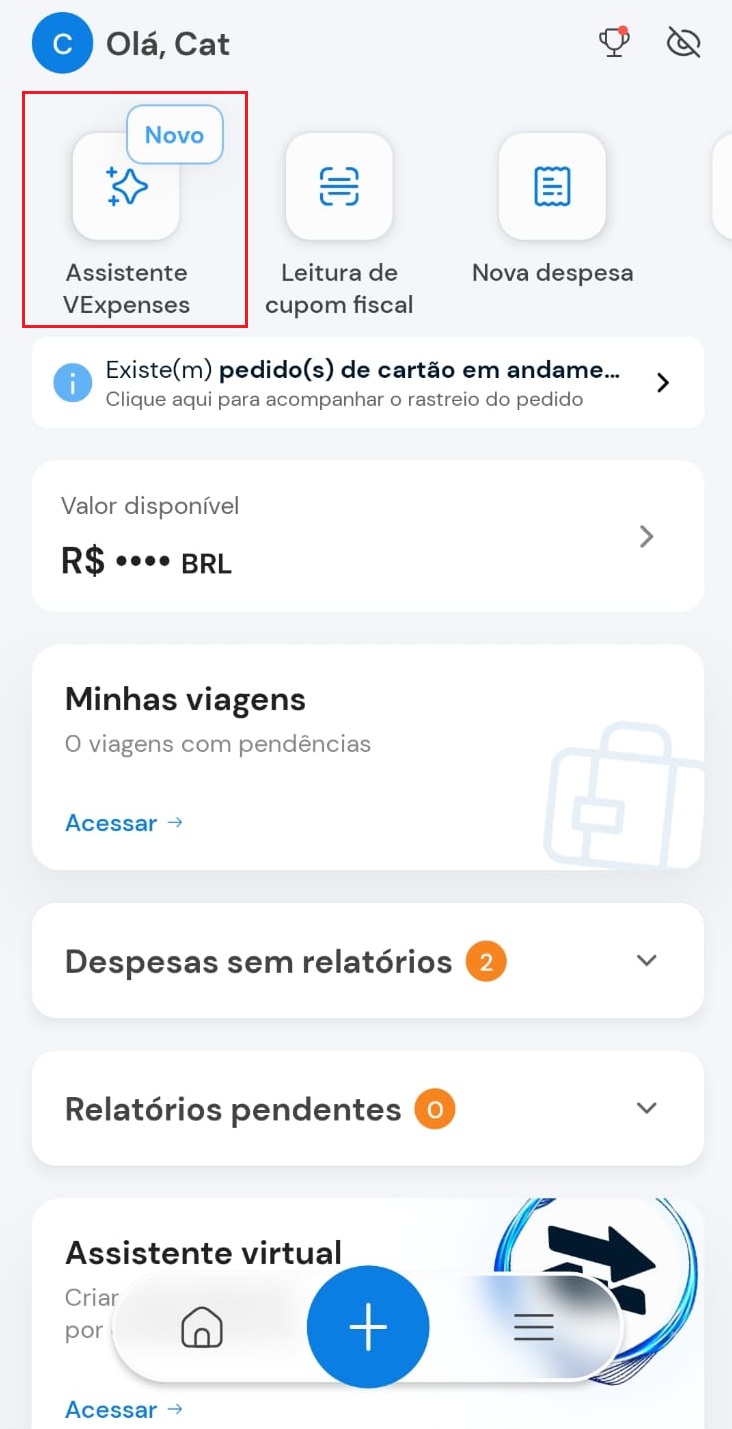This screenshot has height=1429, width=732.
Task: Launch Assistente VExpenses shortcut
Action: 127,188
